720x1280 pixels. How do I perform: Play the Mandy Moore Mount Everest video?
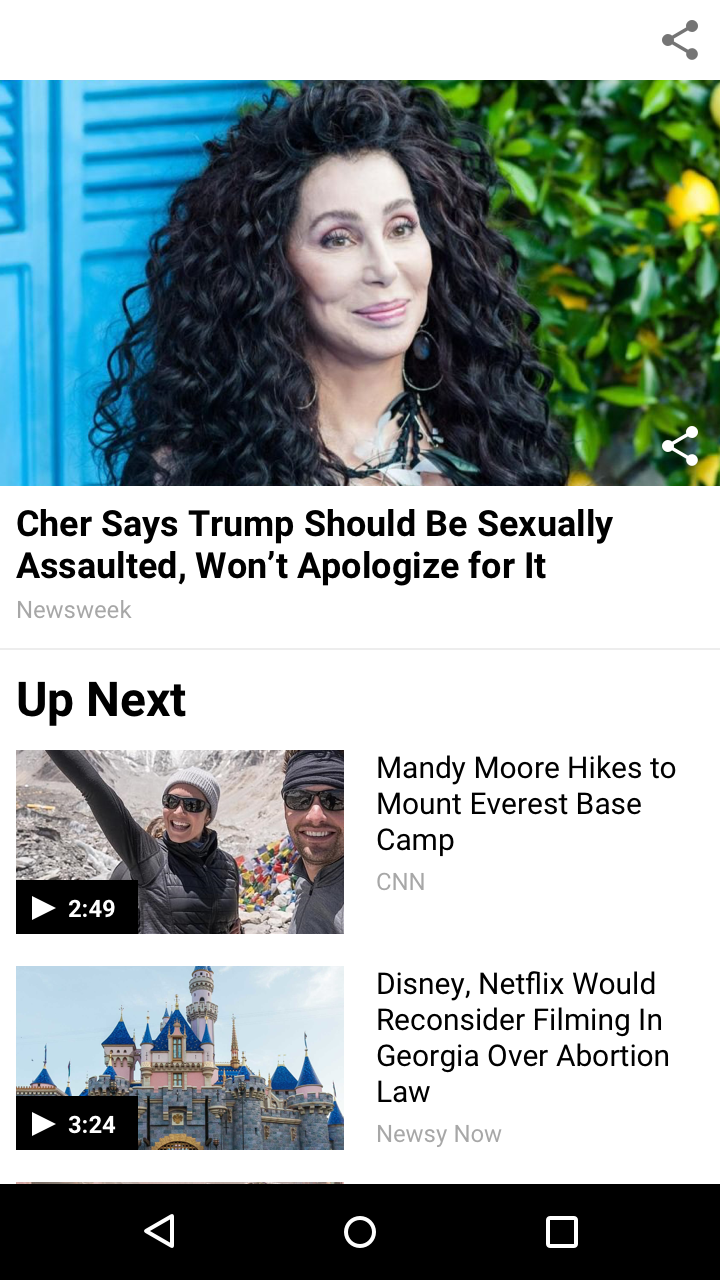pyautogui.click(x=180, y=842)
